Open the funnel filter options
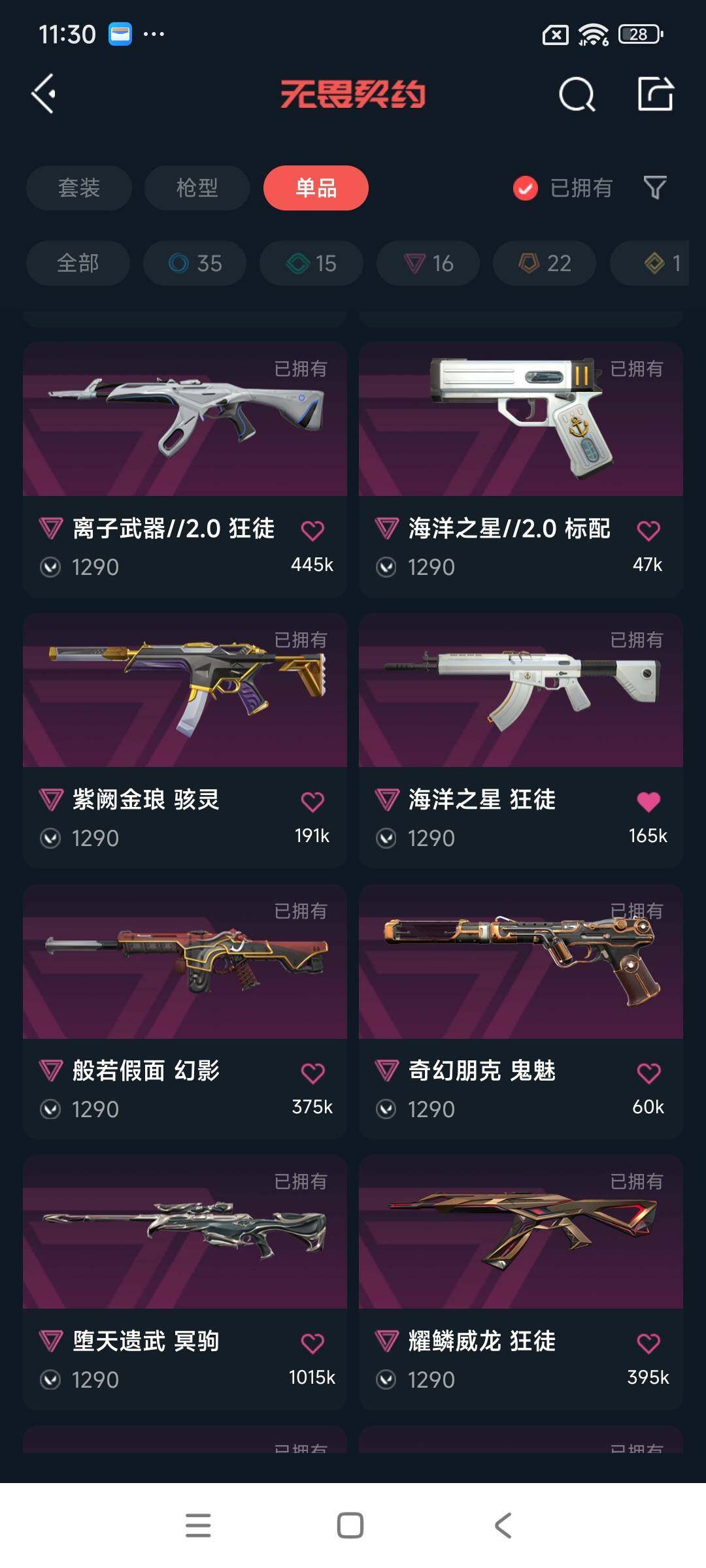Image resolution: width=706 pixels, height=1568 pixels. click(x=654, y=188)
